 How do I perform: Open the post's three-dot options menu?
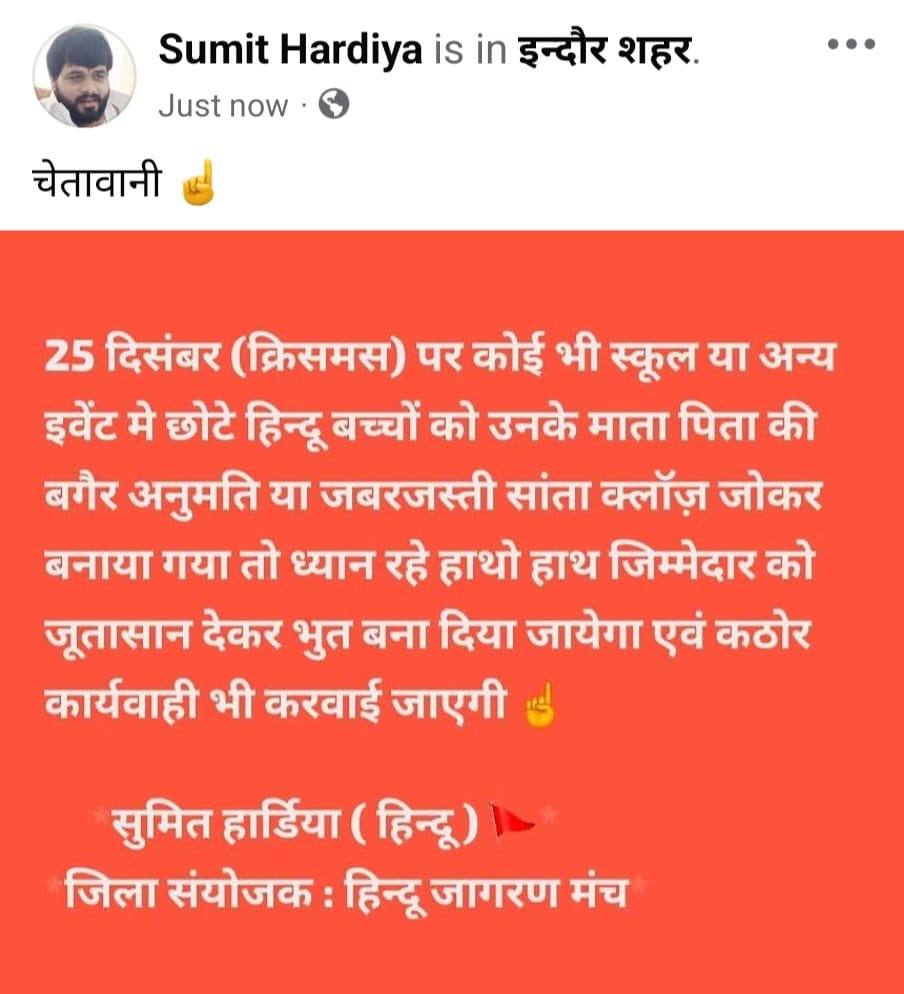tap(851, 44)
